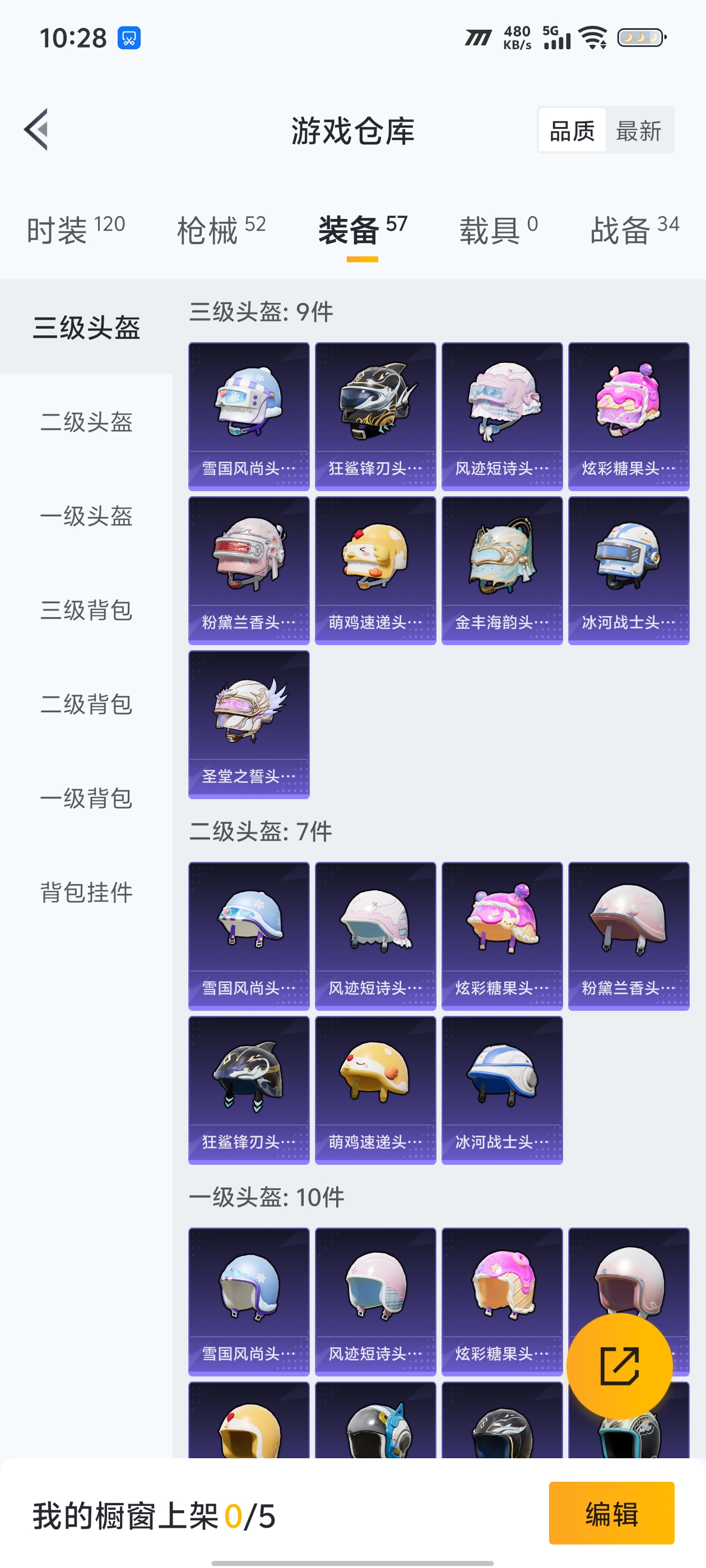
Task: Switch to the 载具 tab
Action: point(498,230)
